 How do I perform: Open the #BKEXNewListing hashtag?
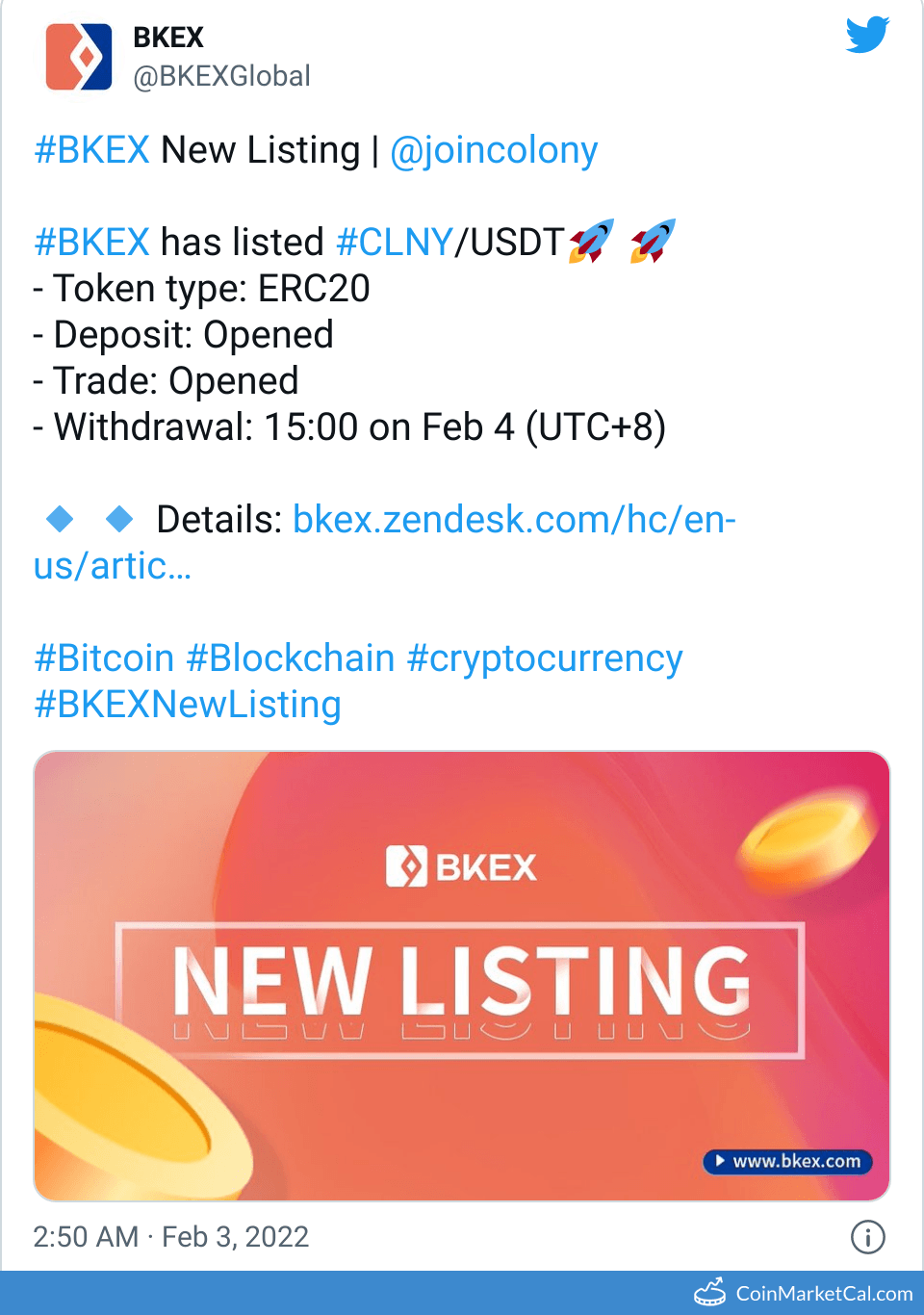click(188, 705)
